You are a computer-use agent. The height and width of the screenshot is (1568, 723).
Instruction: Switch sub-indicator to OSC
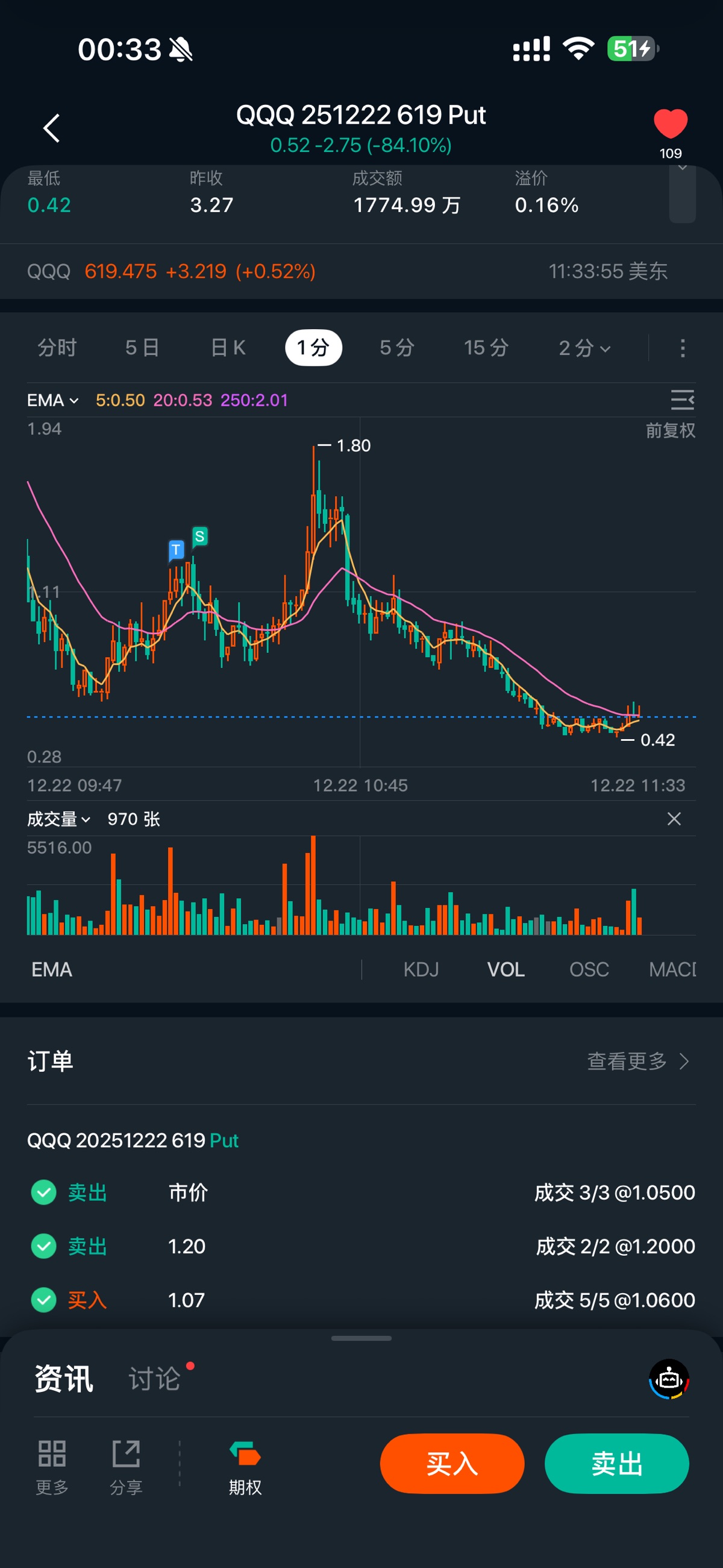(589, 969)
